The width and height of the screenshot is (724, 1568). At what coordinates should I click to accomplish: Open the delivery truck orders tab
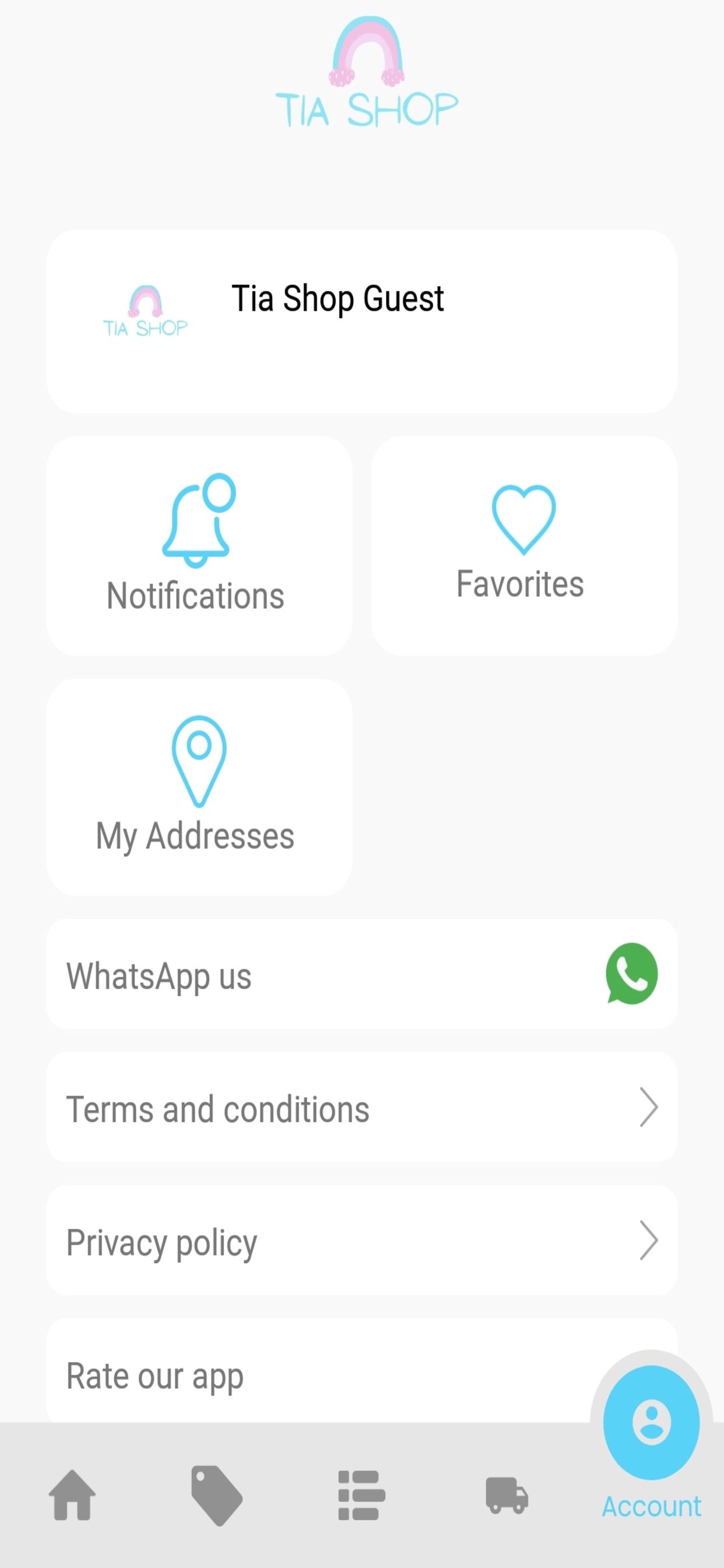click(x=506, y=1495)
